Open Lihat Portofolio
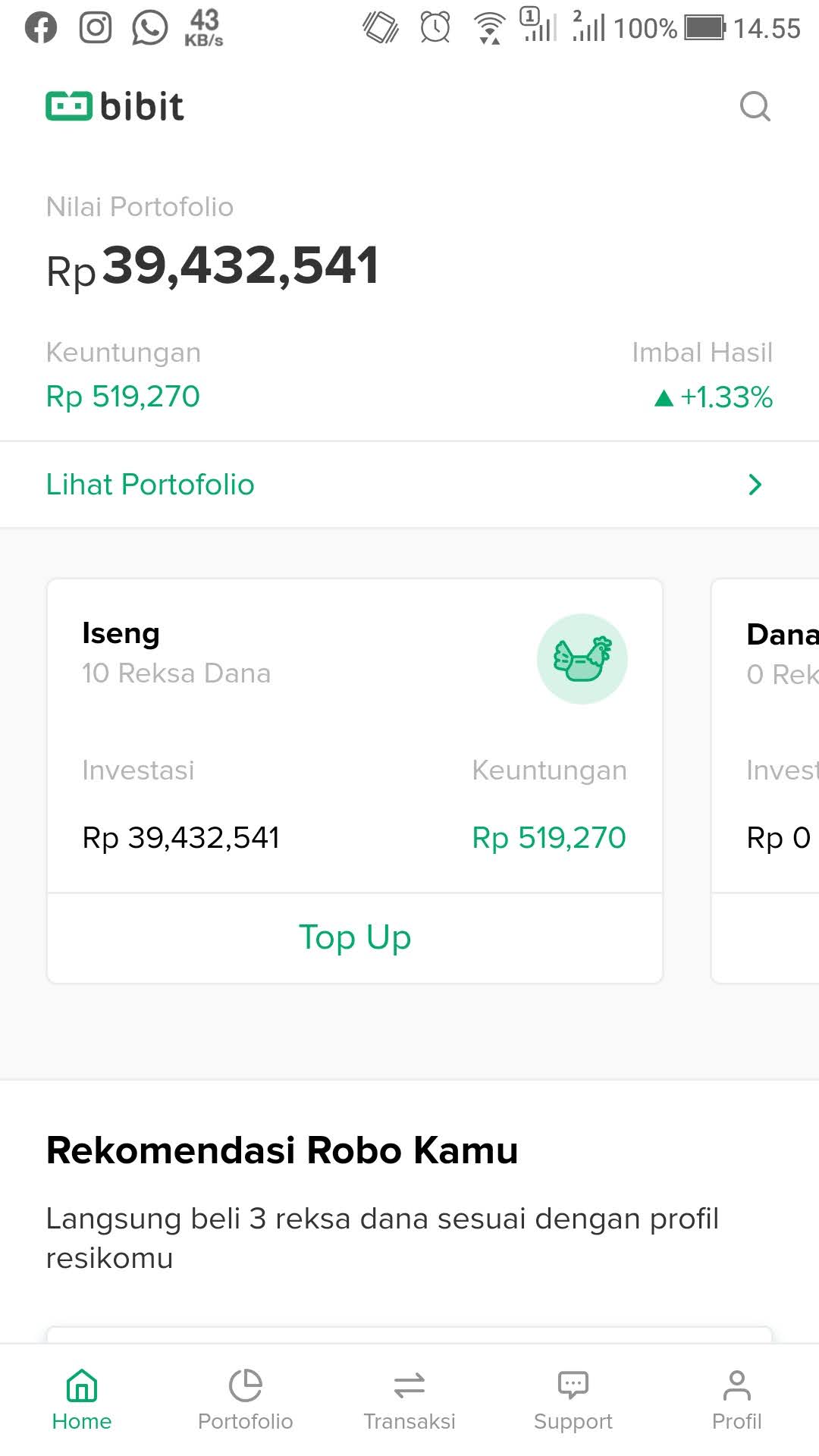819x1456 pixels. (x=149, y=484)
